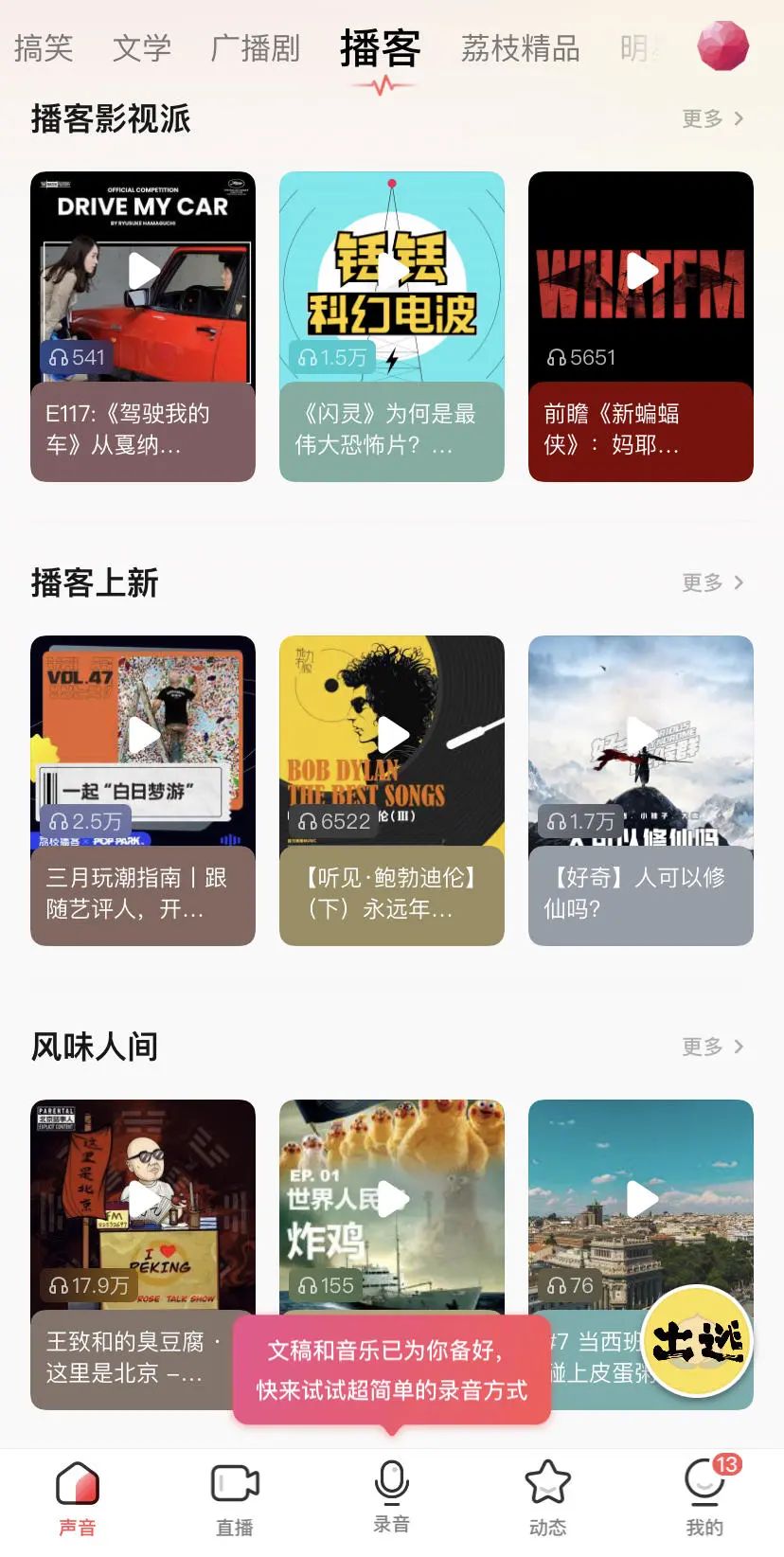The image size is (784, 1557).
Task: Open the 听见·鲍勃迪伦 episode card
Action: point(392,791)
